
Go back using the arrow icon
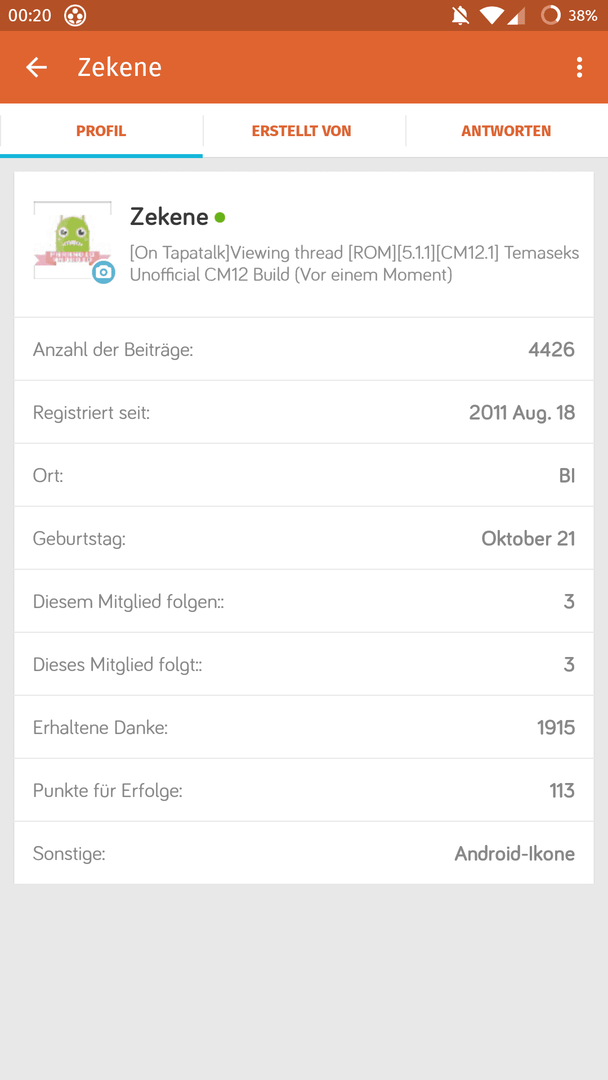coord(37,67)
